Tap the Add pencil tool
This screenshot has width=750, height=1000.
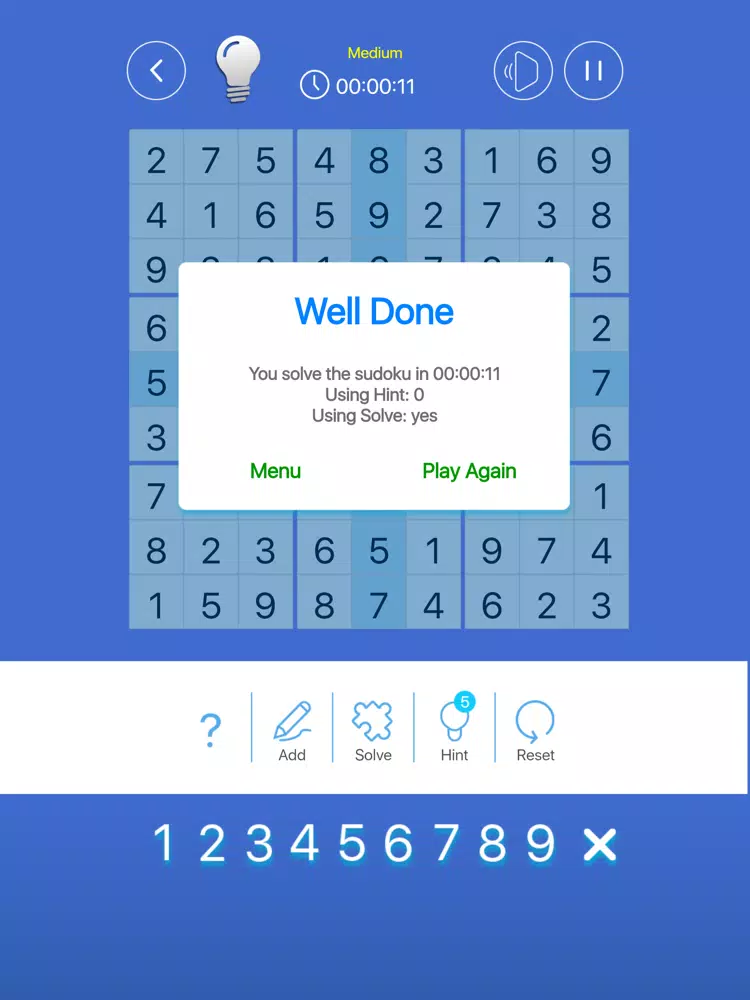pyautogui.click(x=292, y=731)
